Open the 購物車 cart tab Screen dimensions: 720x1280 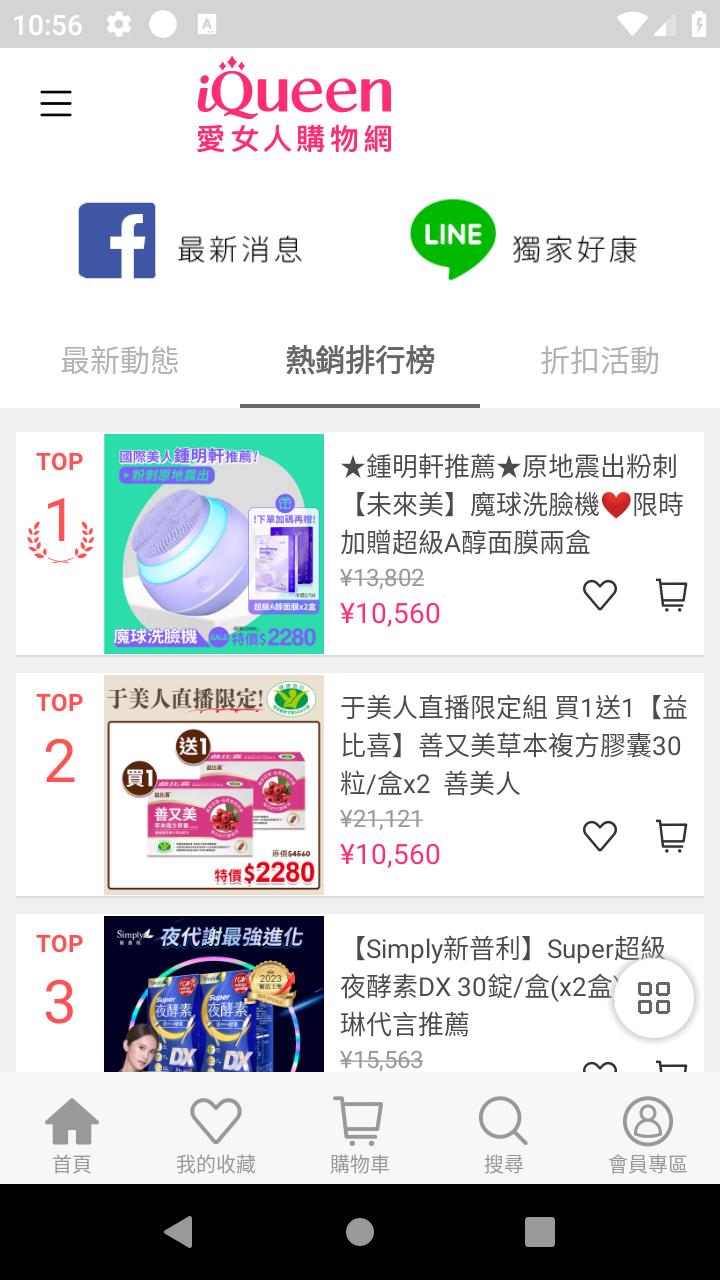click(x=360, y=1134)
